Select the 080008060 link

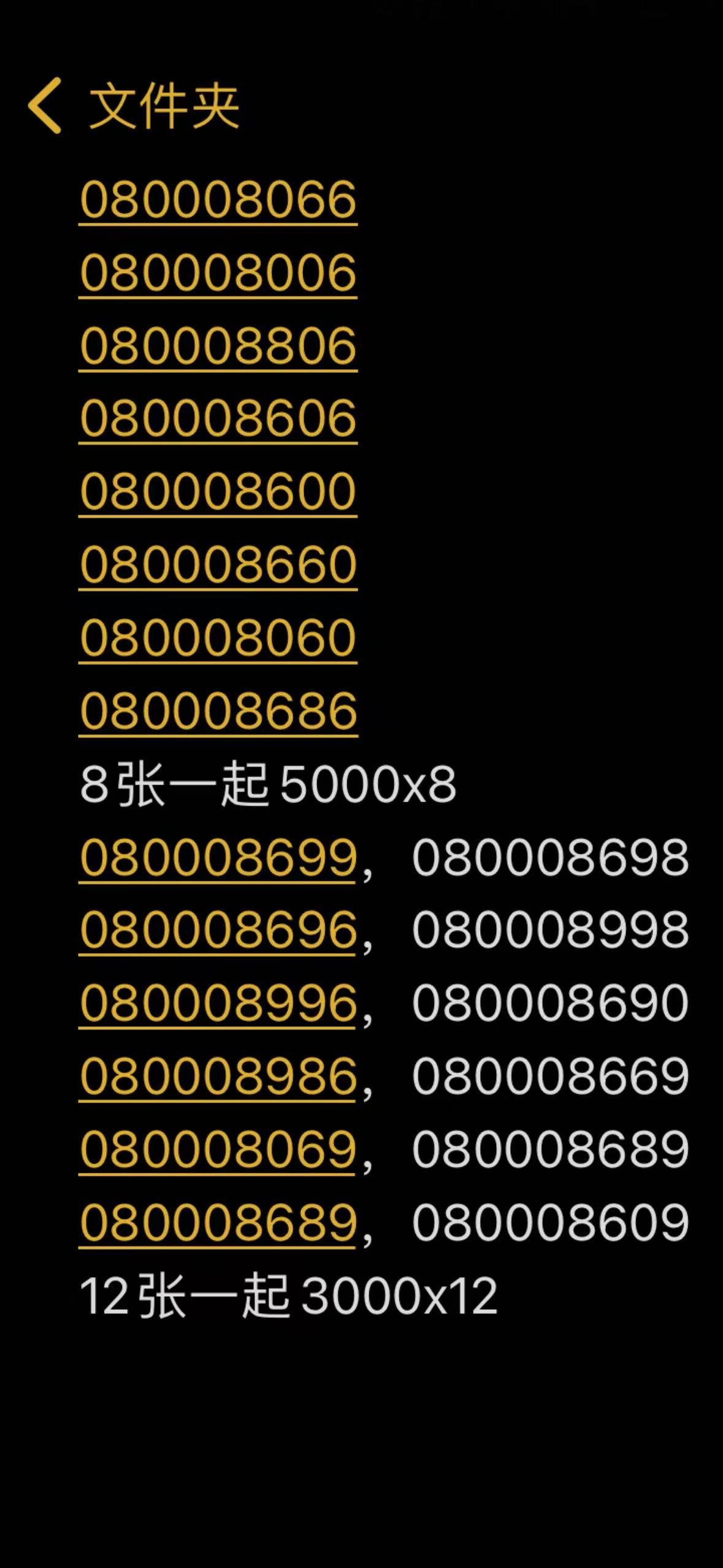(x=218, y=638)
